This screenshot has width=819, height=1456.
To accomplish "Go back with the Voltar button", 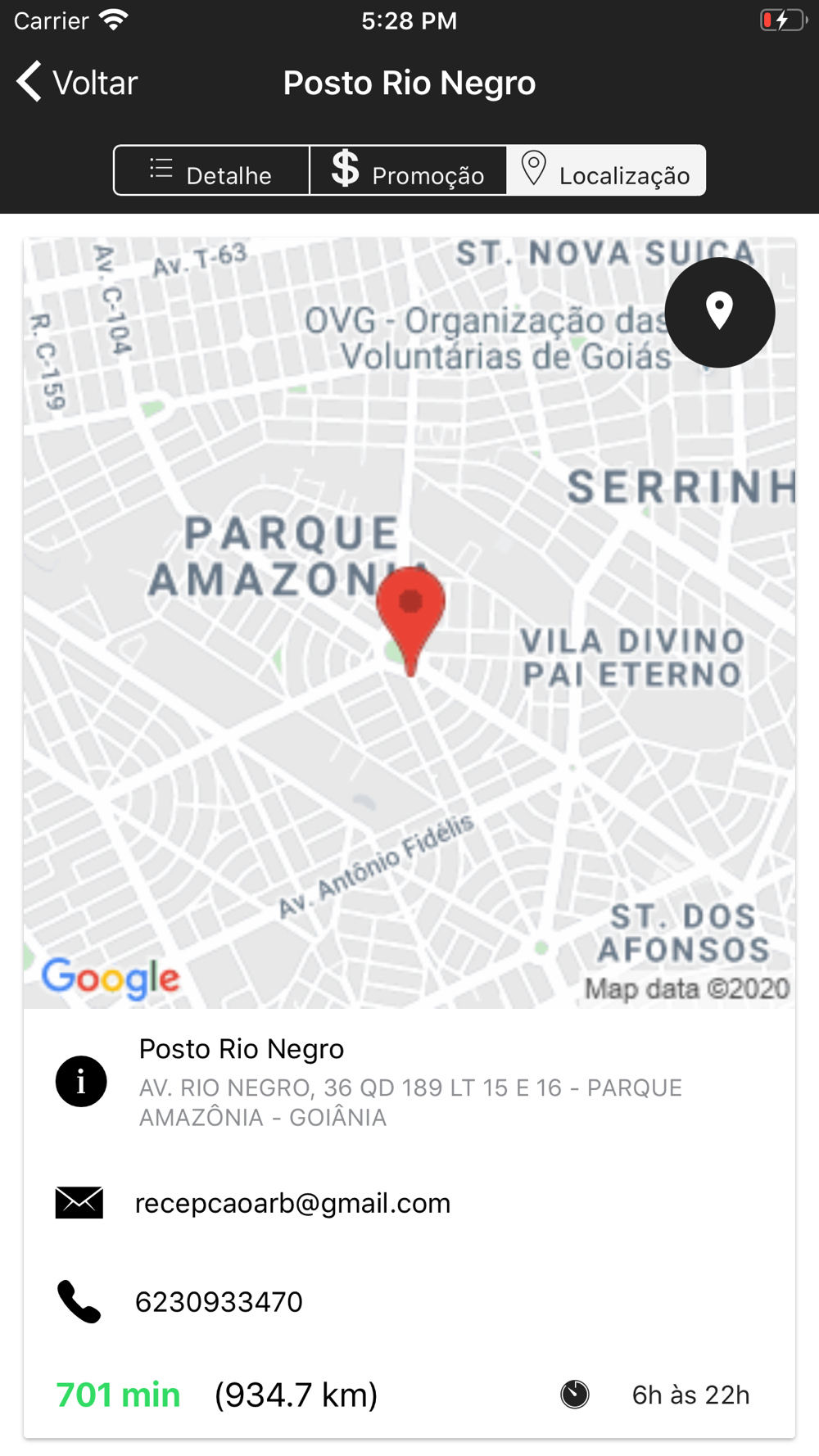I will click(x=77, y=83).
